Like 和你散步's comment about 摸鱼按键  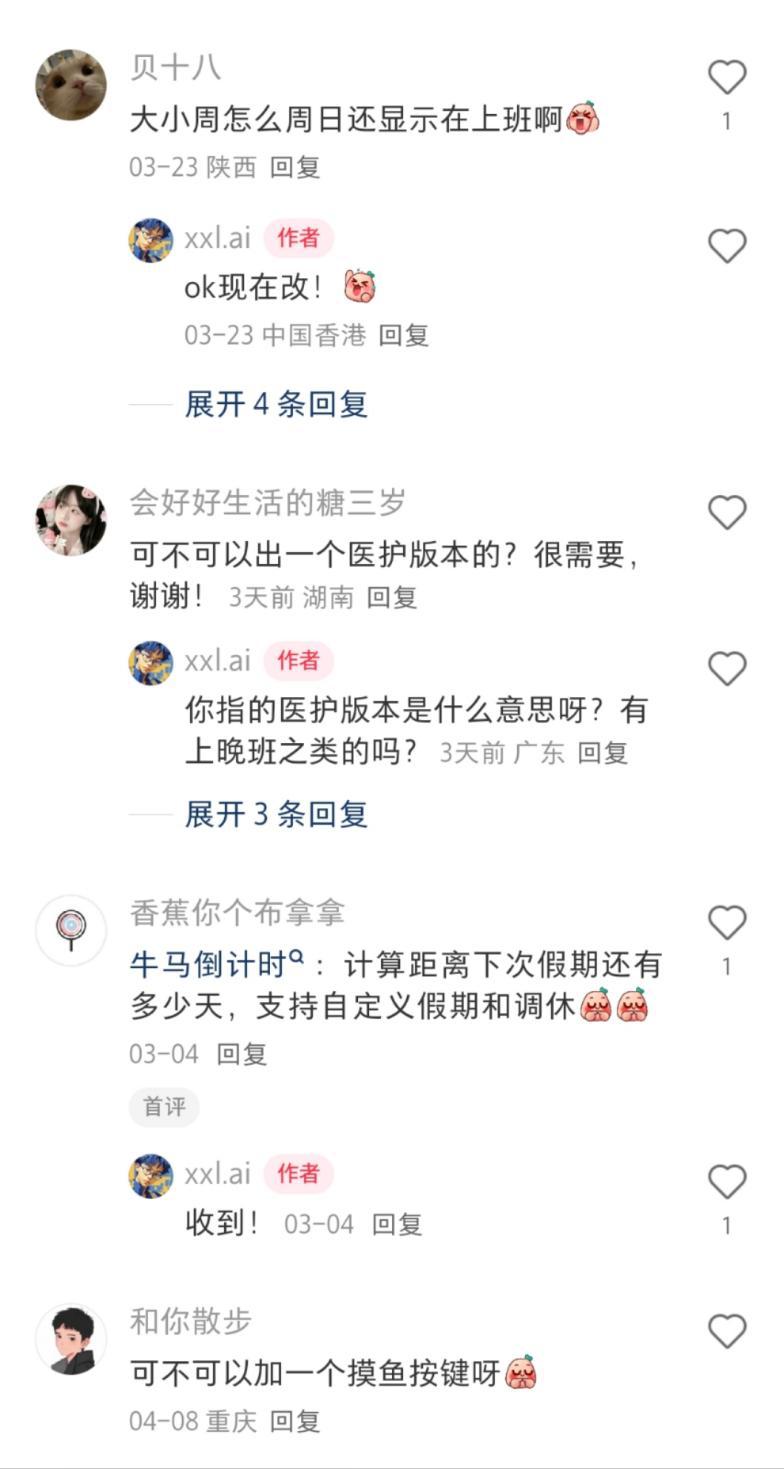coord(727,1332)
